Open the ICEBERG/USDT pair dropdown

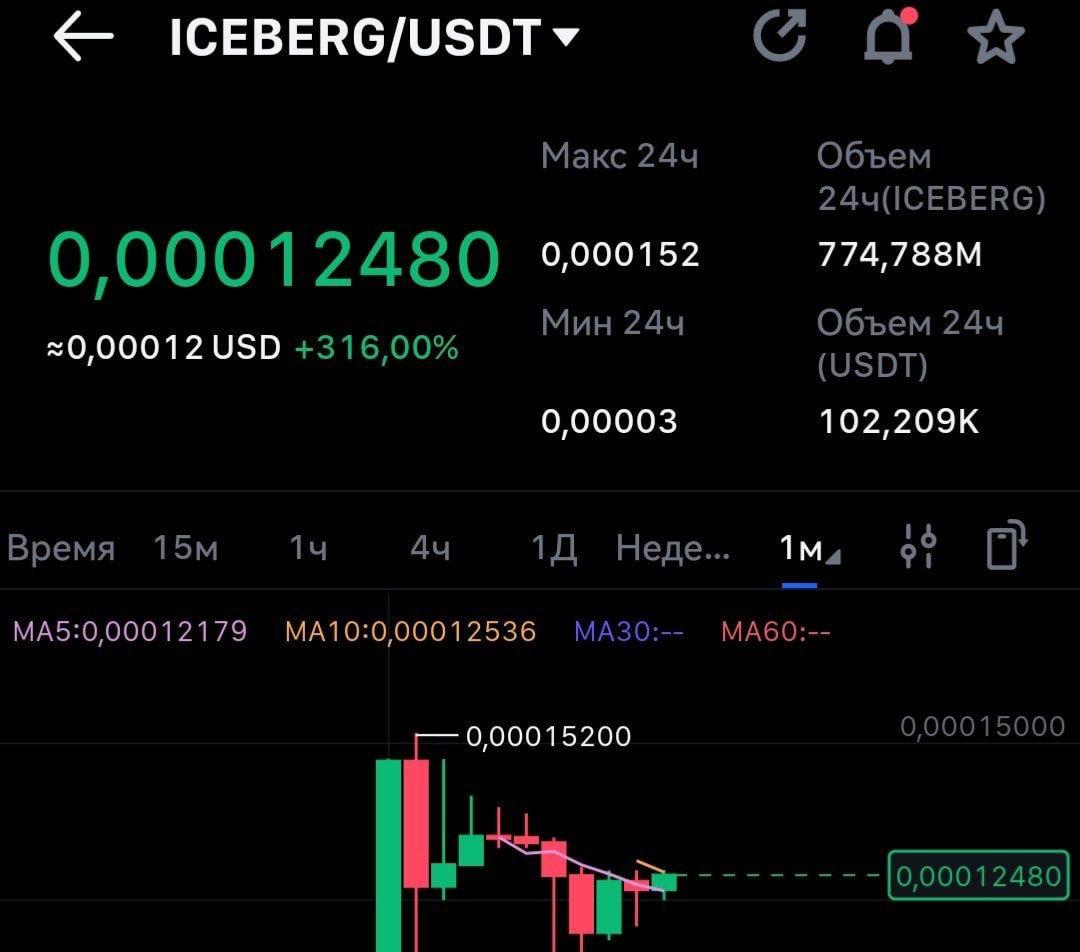point(374,37)
